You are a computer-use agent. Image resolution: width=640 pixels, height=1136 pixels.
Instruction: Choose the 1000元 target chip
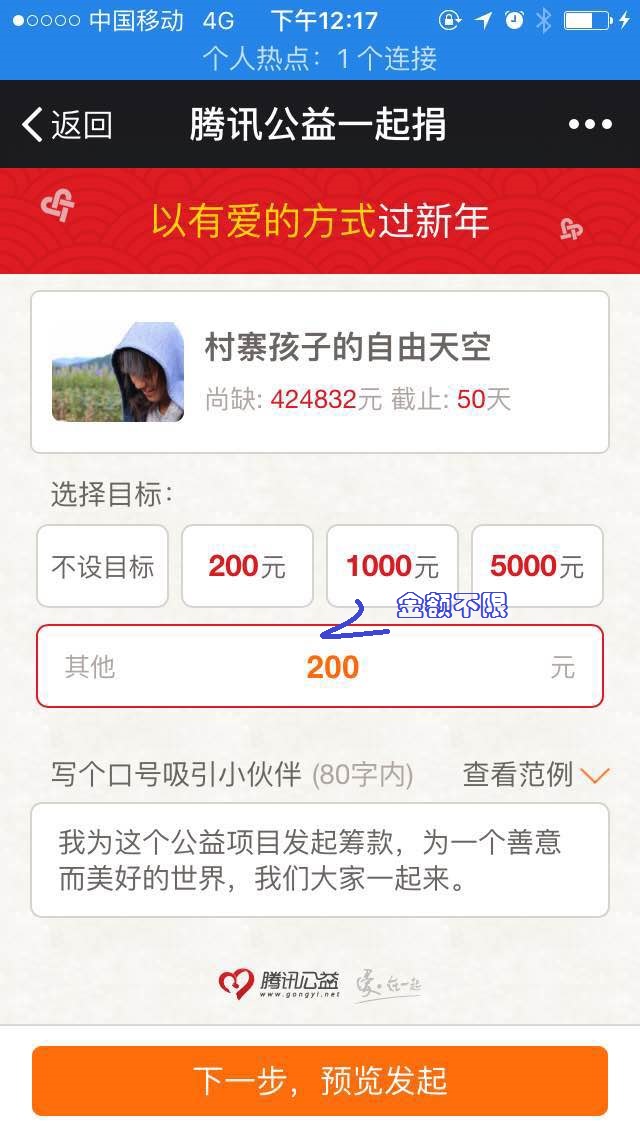392,567
